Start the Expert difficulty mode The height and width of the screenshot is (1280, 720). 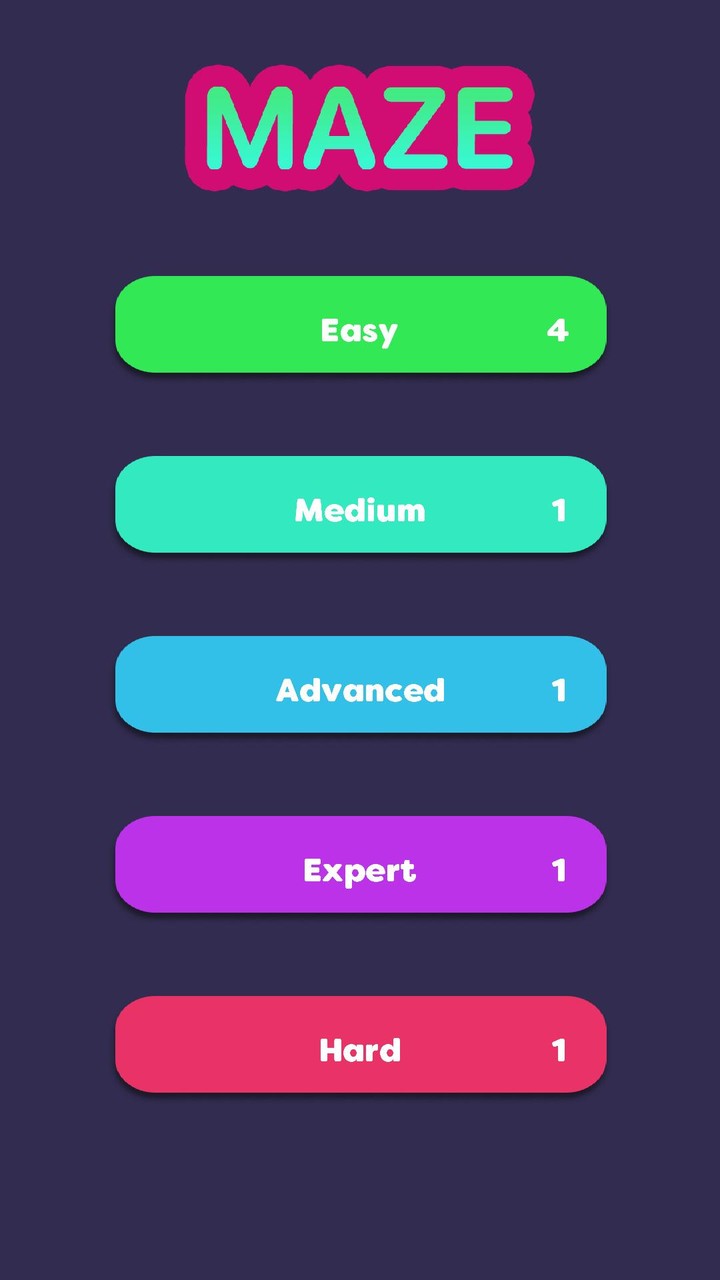click(360, 865)
